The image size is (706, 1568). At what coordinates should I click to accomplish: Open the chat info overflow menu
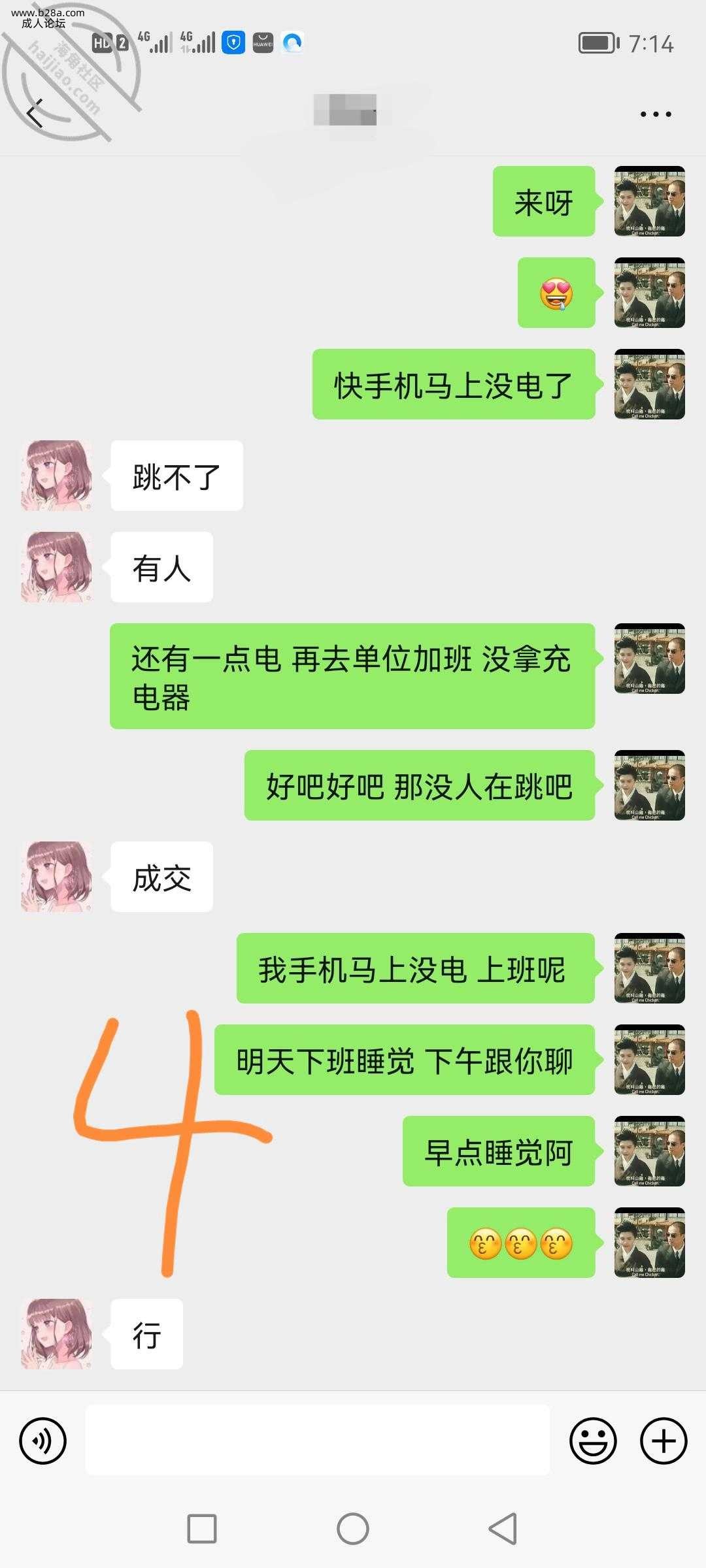(655, 114)
